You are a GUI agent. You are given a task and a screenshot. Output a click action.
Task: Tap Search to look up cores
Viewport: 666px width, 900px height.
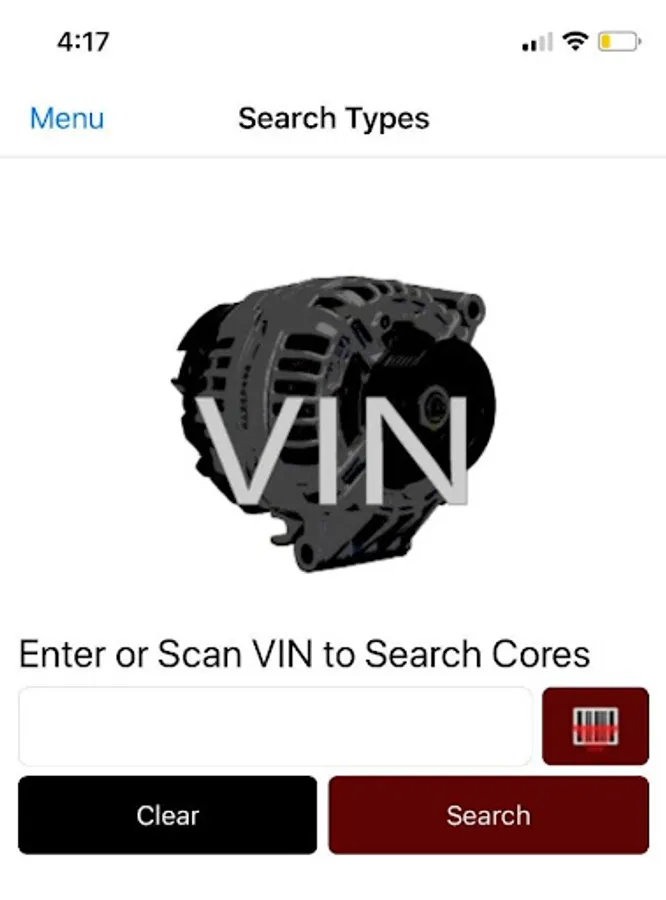(488, 815)
